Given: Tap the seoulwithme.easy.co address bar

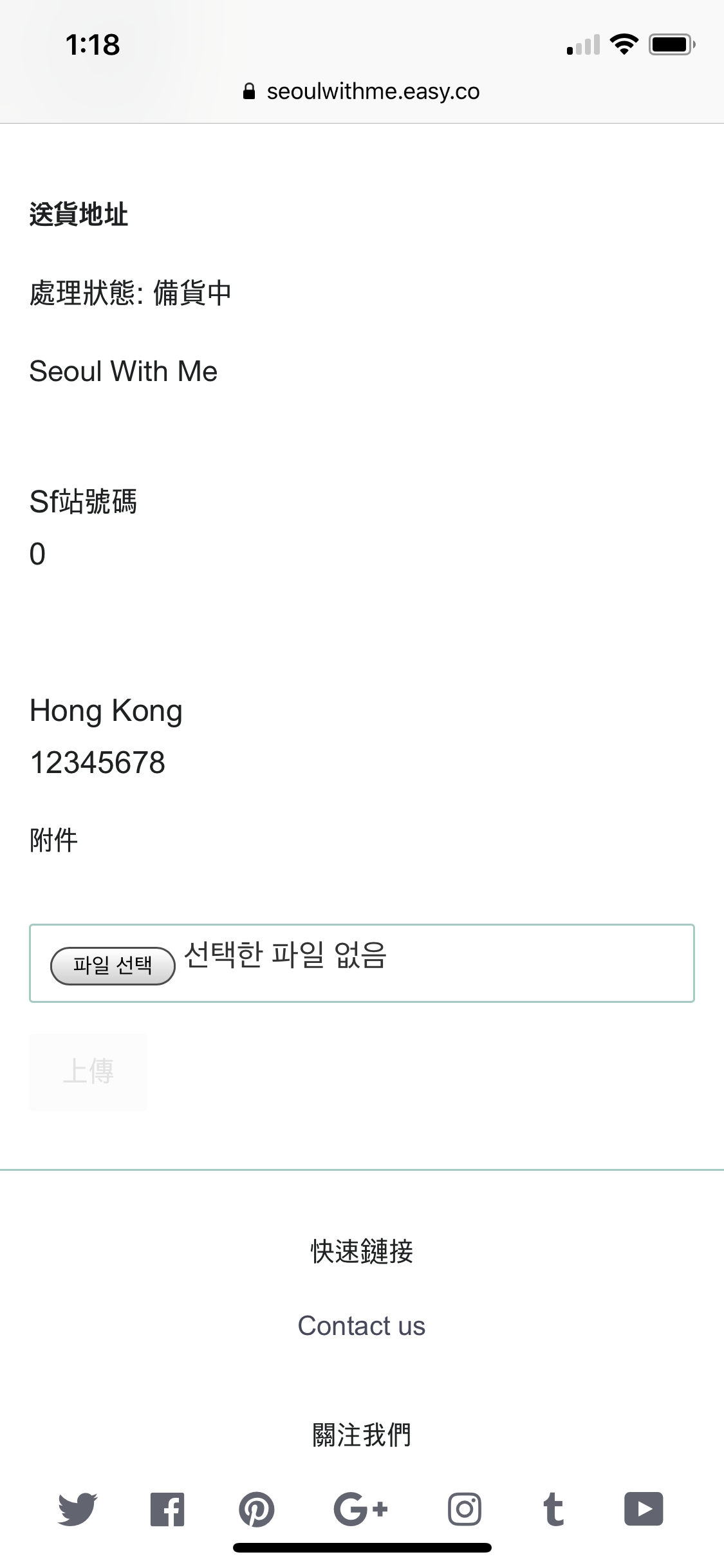Looking at the screenshot, I should click(362, 91).
